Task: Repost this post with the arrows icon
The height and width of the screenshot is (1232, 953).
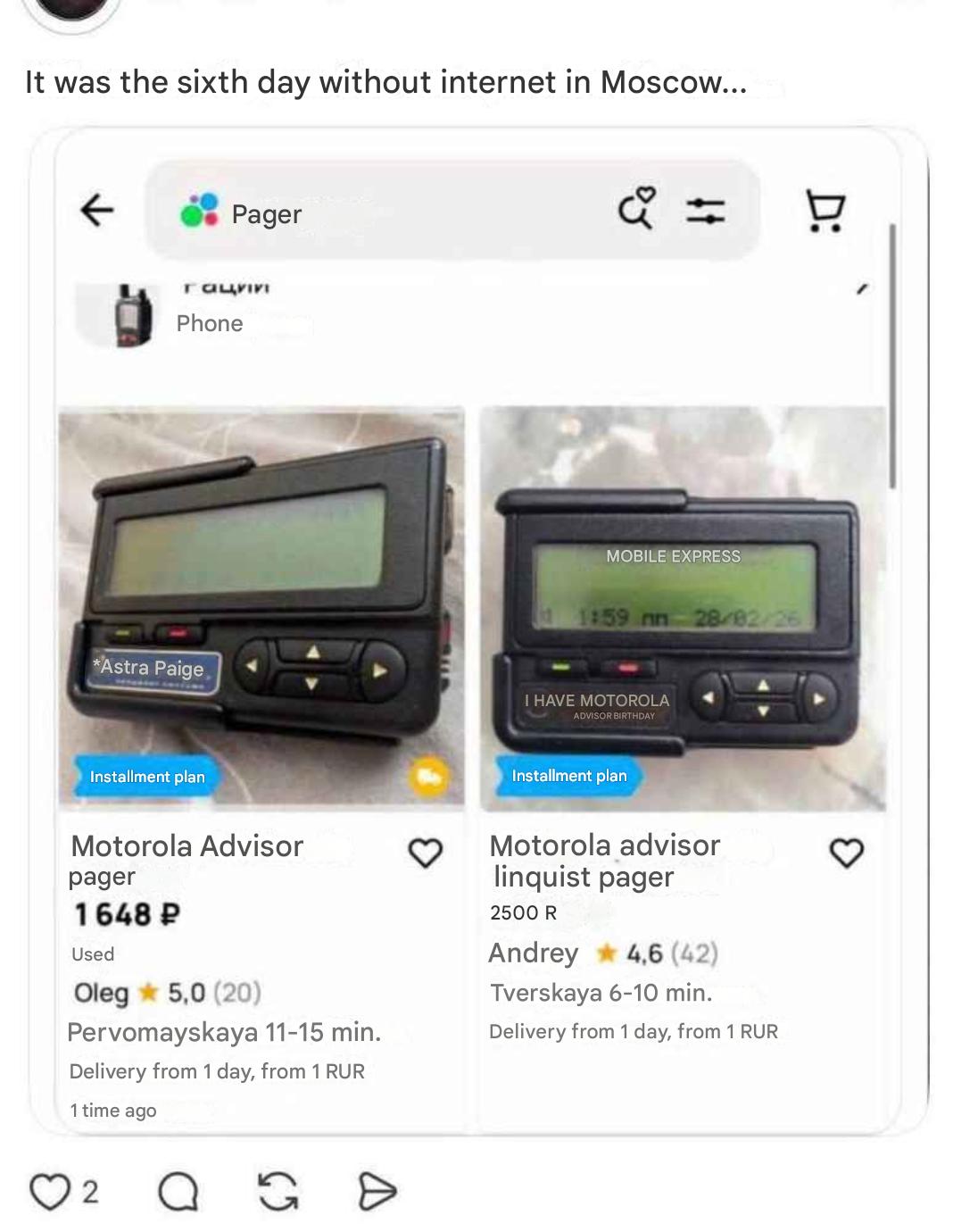Action: pos(278,1191)
